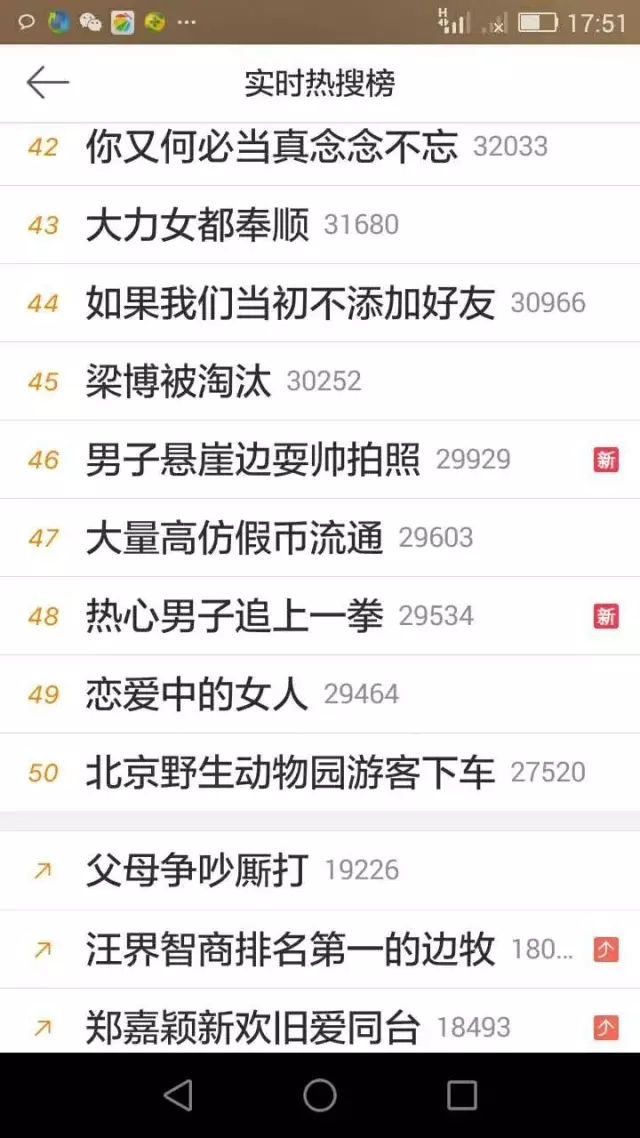
Task: Open 汪界智商排名第一的边牧 topic
Action: tap(320, 949)
